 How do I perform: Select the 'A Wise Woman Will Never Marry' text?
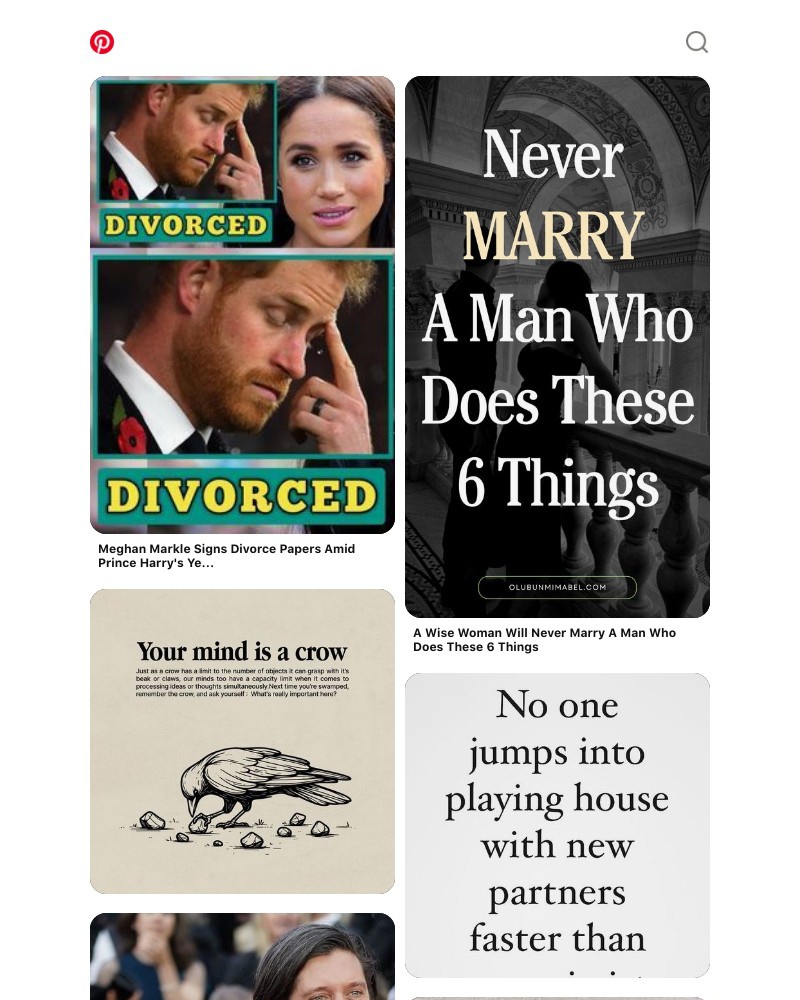tap(544, 640)
